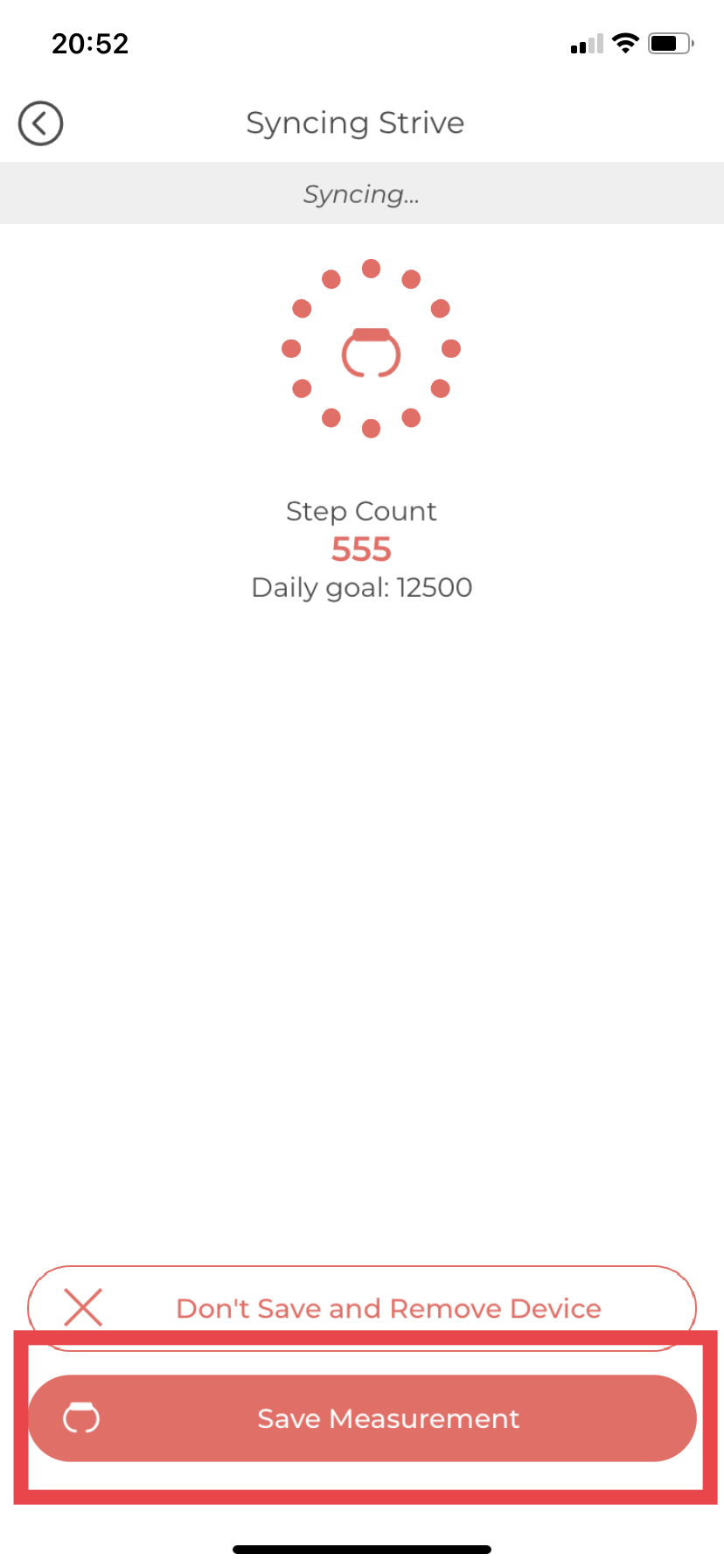This screenshot has height=1568, width=724.
Task: Go back from Syncing Strive
Action: click(x=40, y=123)
